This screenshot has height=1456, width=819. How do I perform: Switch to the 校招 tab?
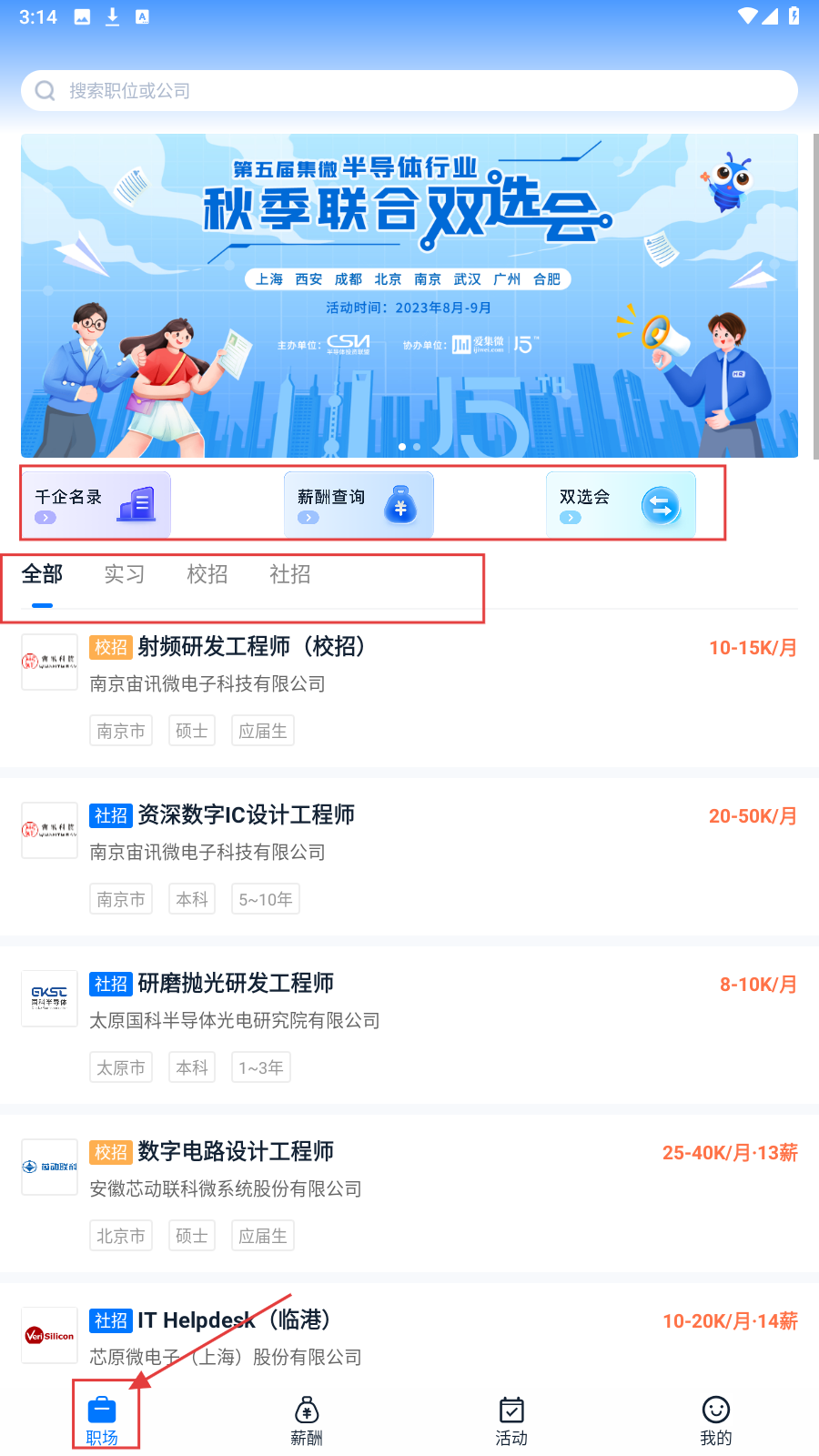207,575
